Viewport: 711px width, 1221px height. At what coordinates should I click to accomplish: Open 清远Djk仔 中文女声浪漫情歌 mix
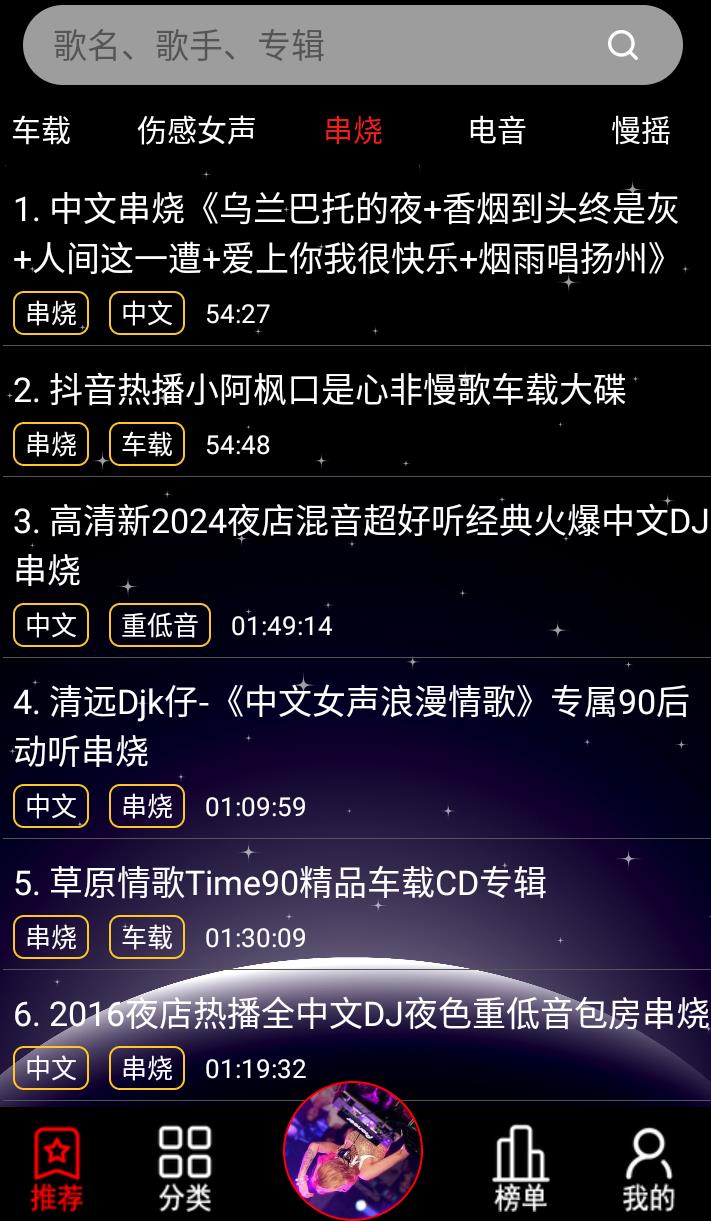(x=350, y=726)
